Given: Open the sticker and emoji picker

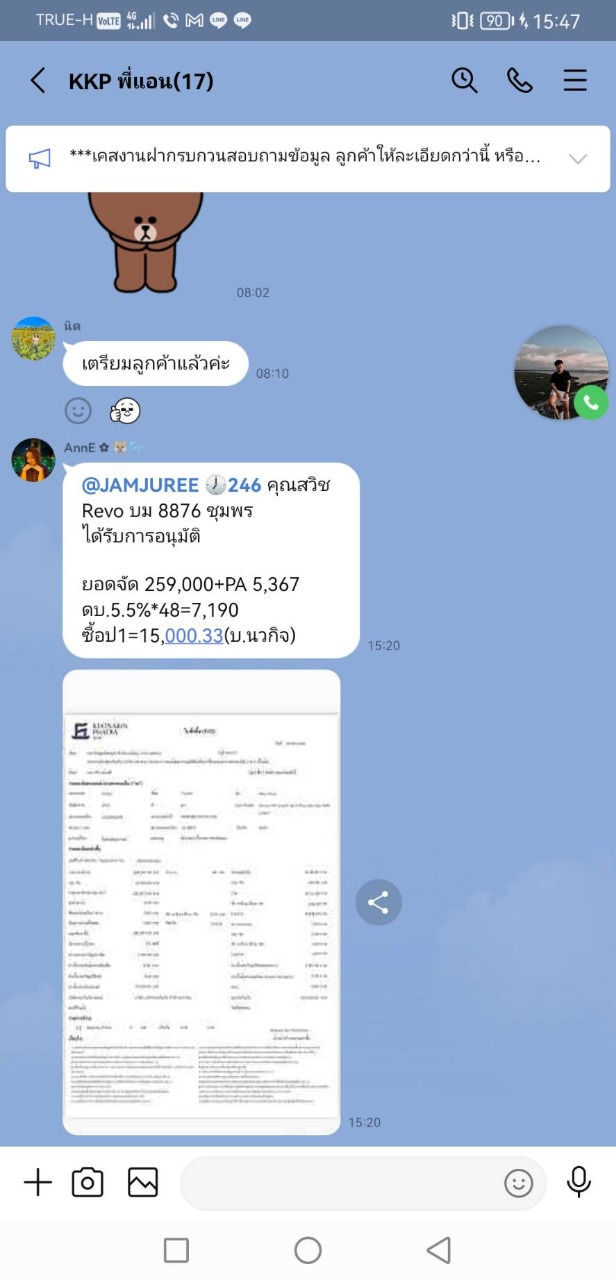Looking at the screenshot, I should [x=519, y=1184].
